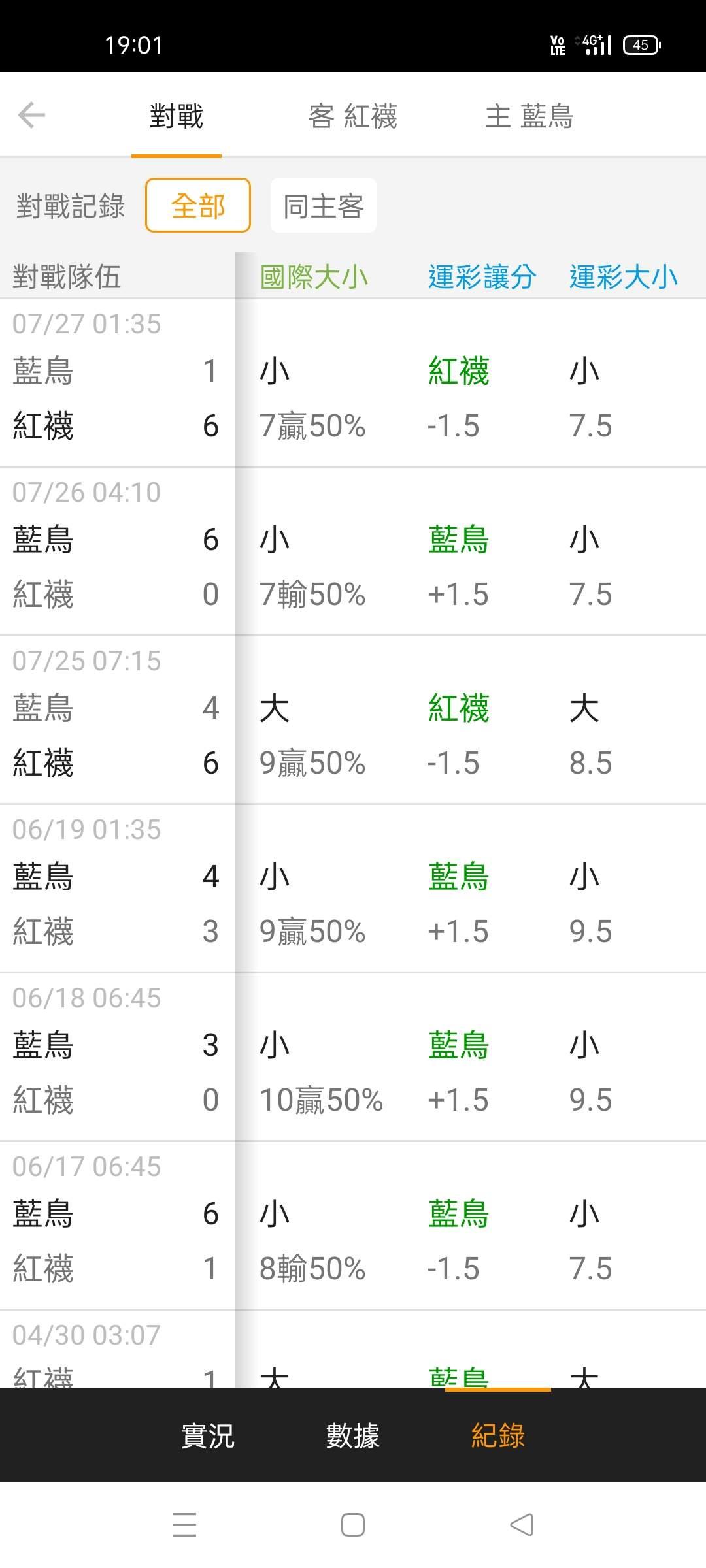Go back using the top-left arrow
The height and width of the screenshot is (1568, 706).
pos(31,116)
